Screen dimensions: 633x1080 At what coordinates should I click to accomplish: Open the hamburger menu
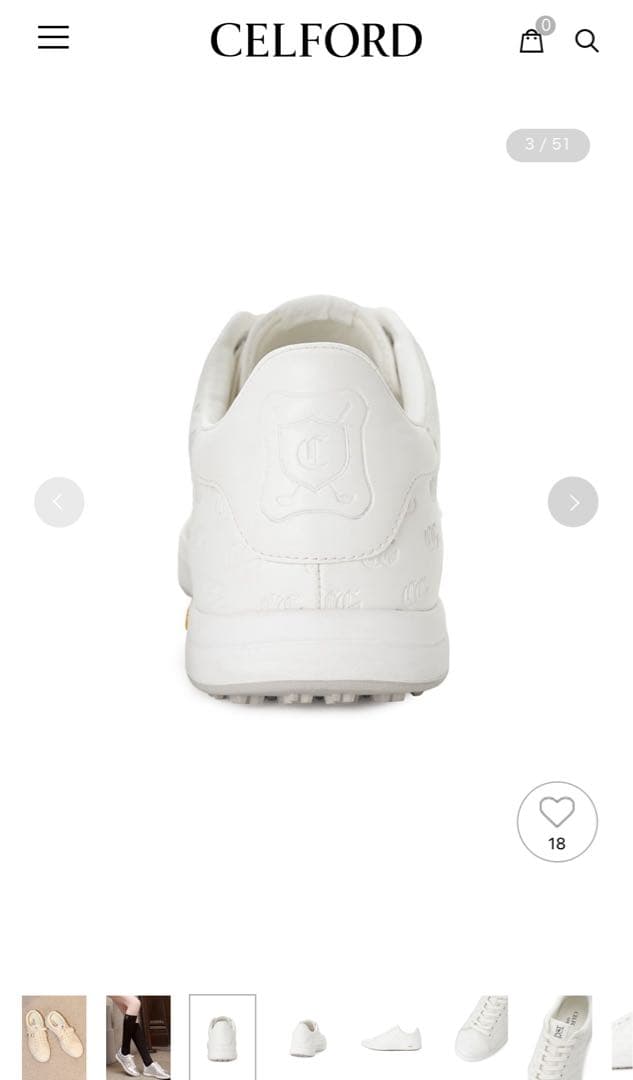click(x=53, y=38)
